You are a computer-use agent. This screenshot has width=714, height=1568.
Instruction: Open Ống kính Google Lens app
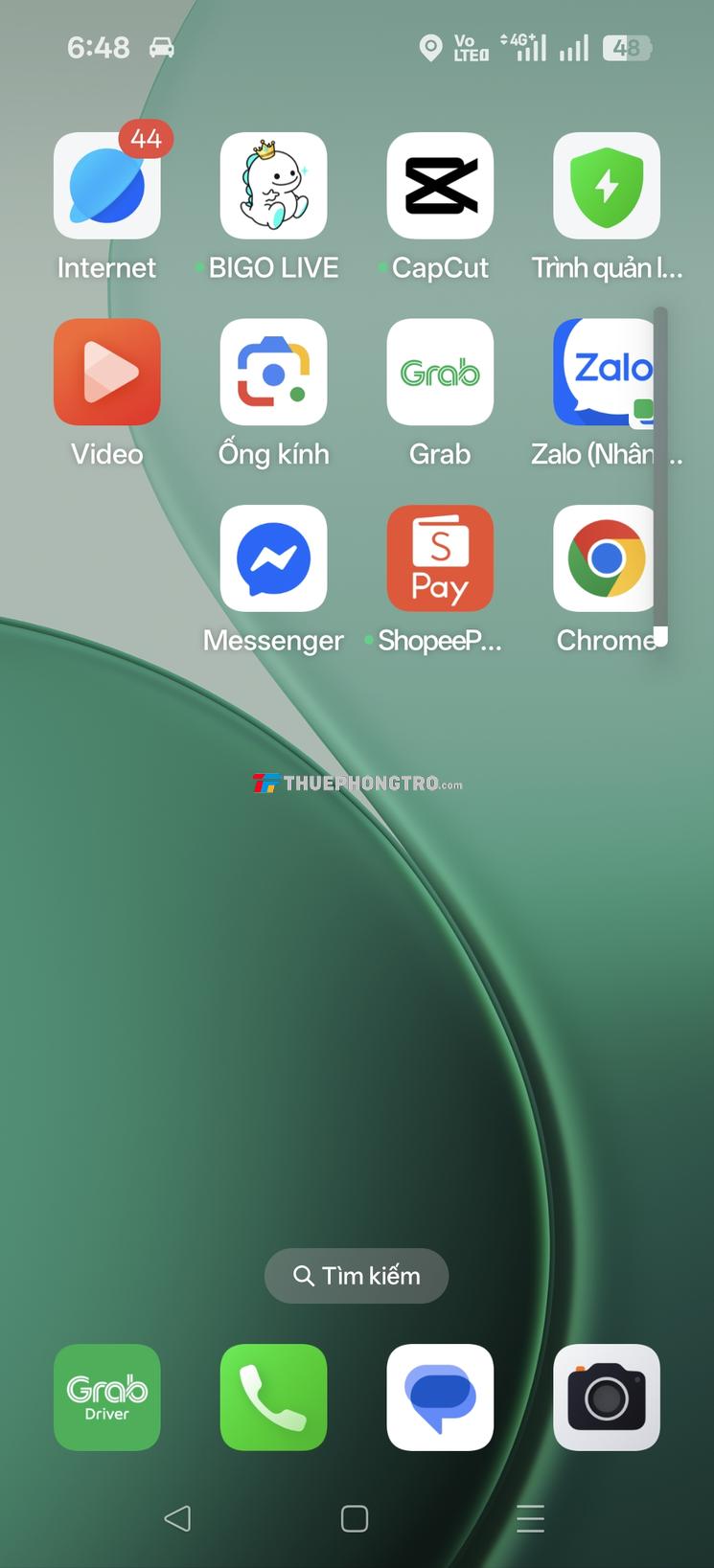click(x=273, y=372)
